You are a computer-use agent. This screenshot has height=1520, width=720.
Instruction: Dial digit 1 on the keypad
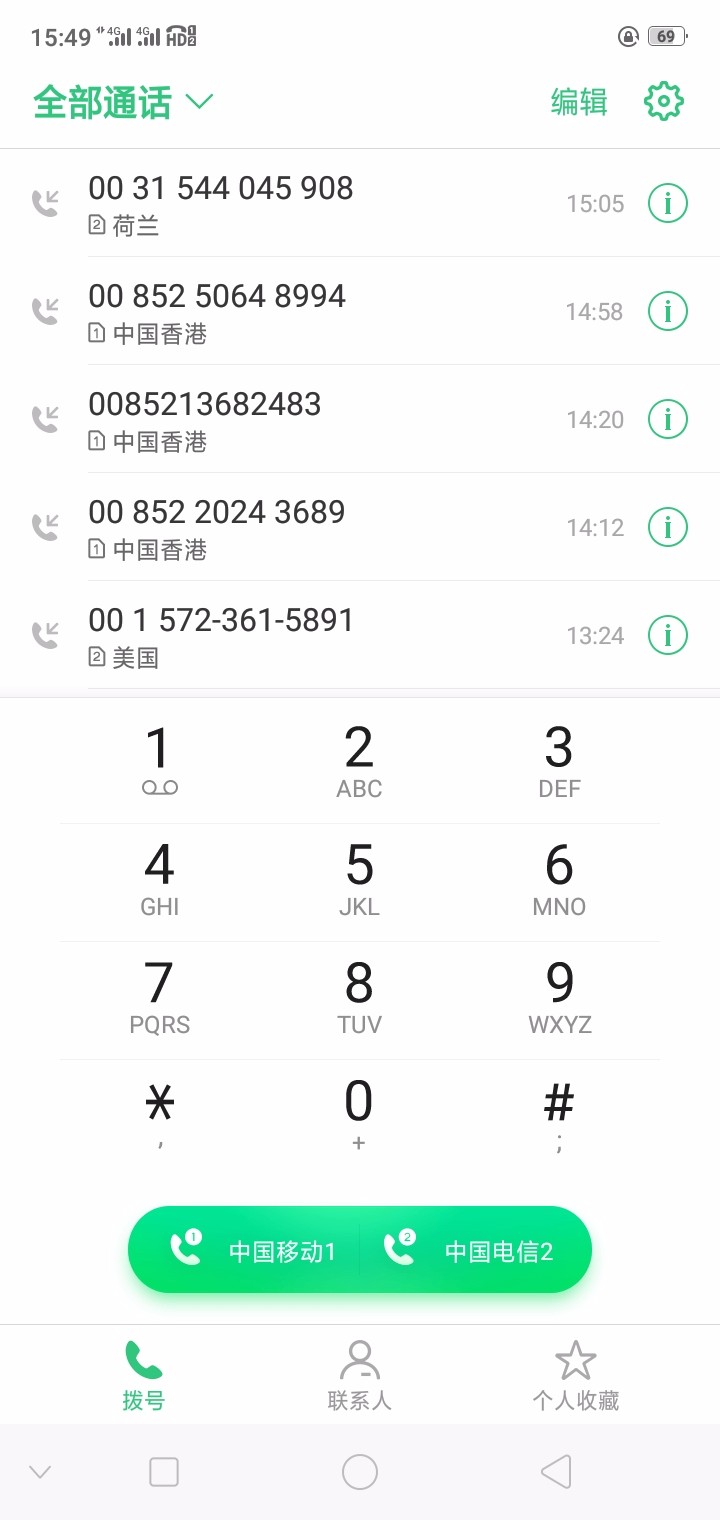(x=160, y=762)
